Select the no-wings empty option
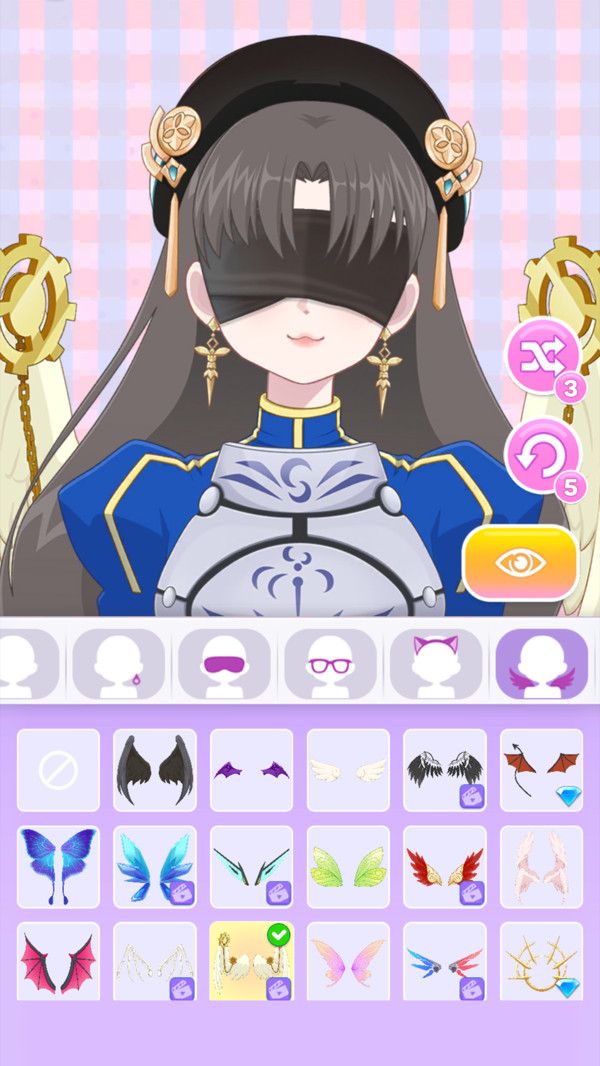This screenshot has width=600, height=1066. (58, 770)
